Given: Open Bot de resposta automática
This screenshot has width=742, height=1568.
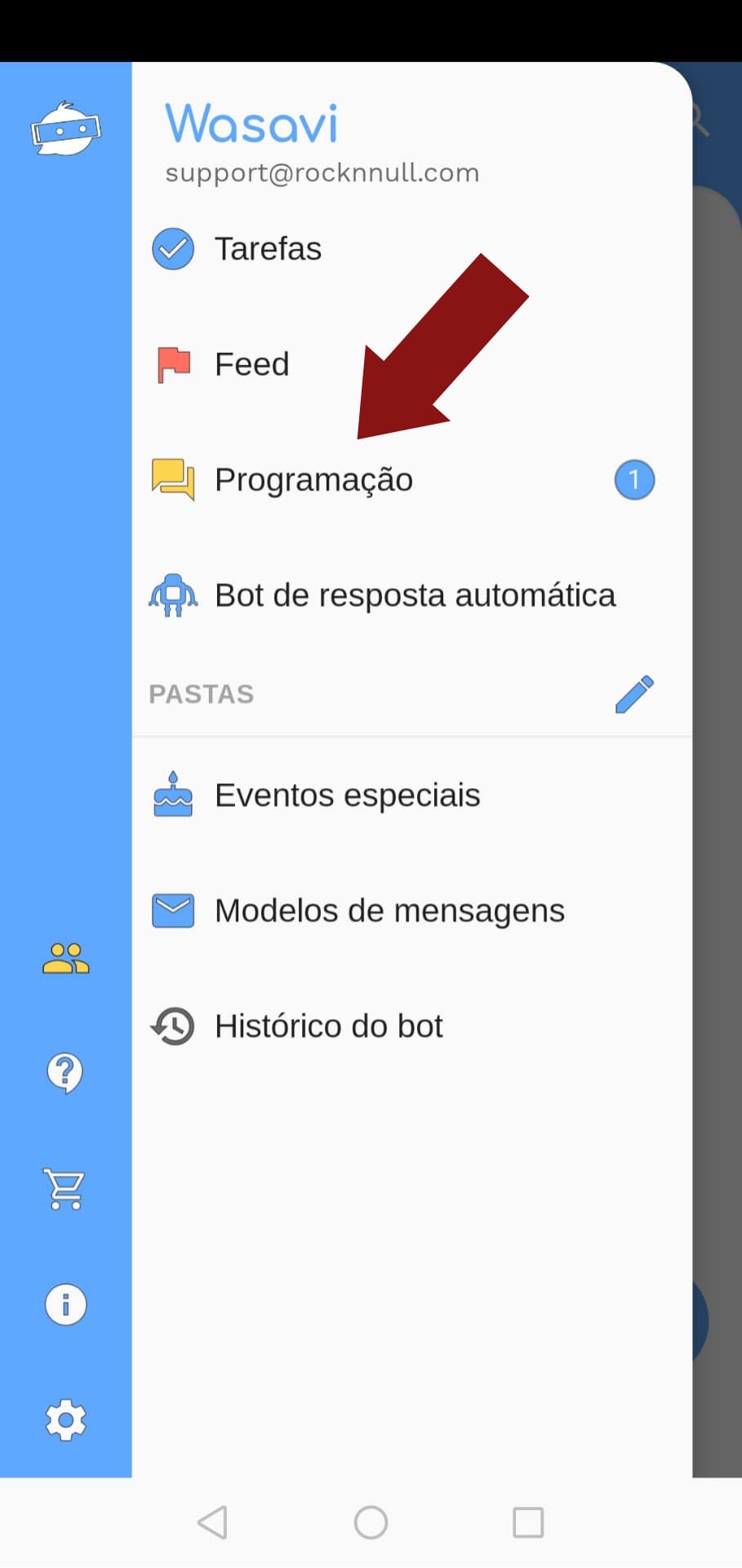Looking at the screenshot, I should click(414, 595).
